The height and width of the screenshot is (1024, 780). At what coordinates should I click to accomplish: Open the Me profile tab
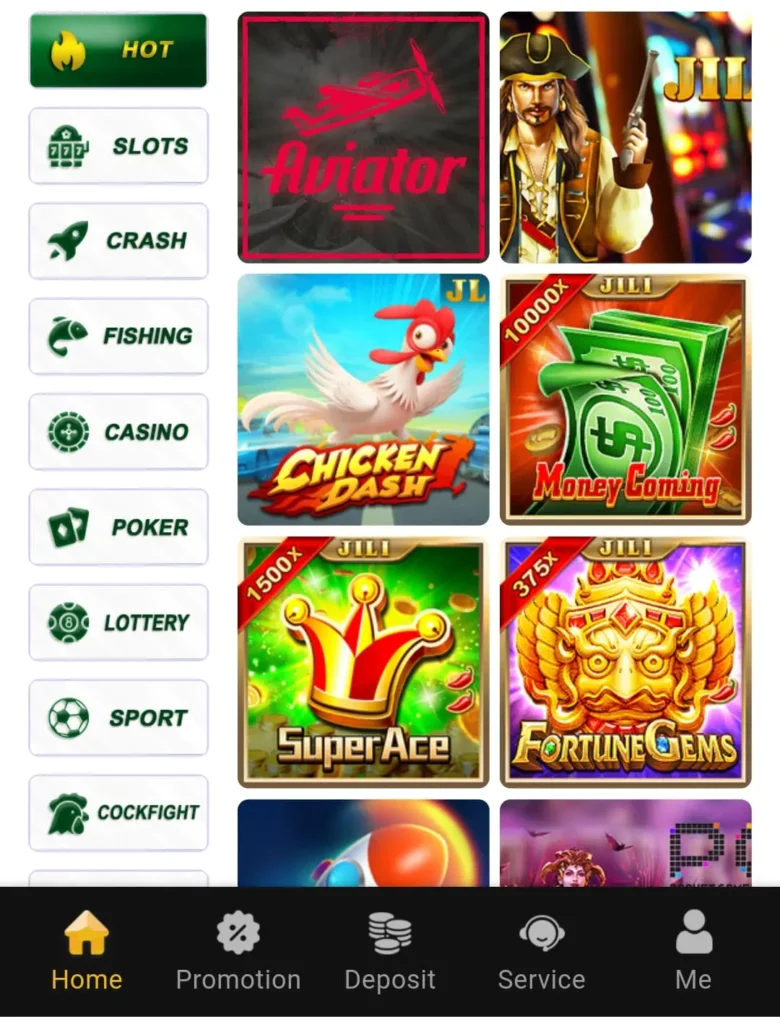coord(693,951)
